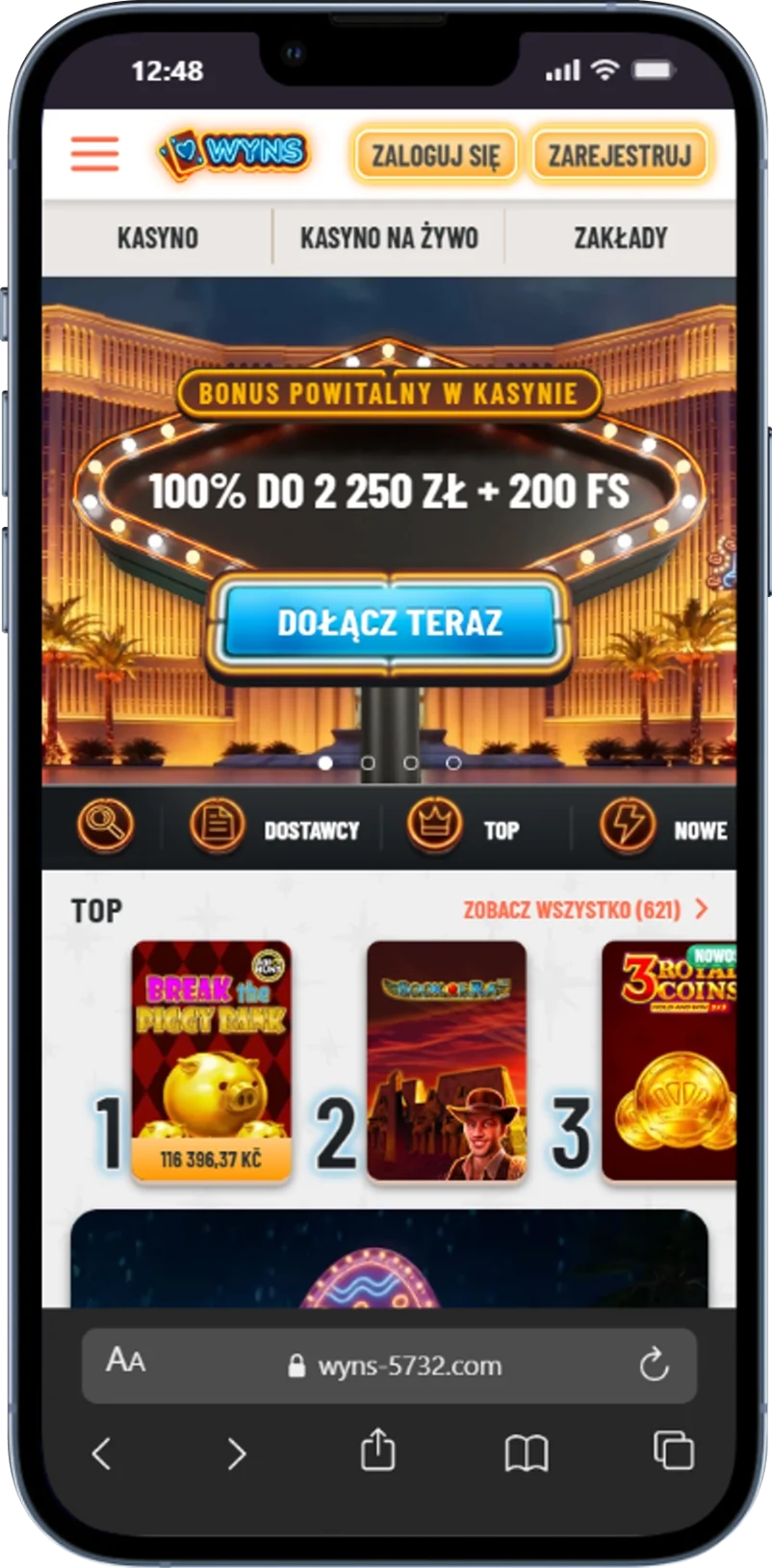The image size is (772, 1568).
Task: Select the second banner page dot
Action: tap(368, 763)
